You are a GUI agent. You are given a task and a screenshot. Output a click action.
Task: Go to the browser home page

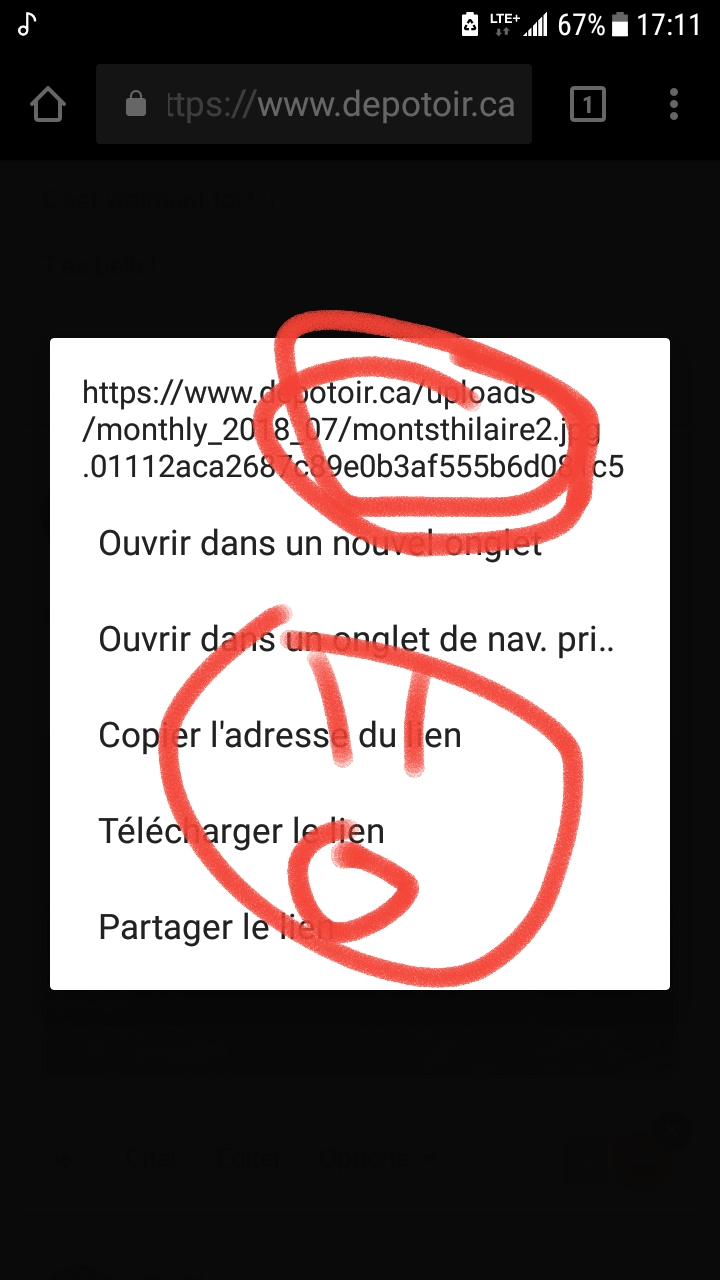click(x=48, y=104)
